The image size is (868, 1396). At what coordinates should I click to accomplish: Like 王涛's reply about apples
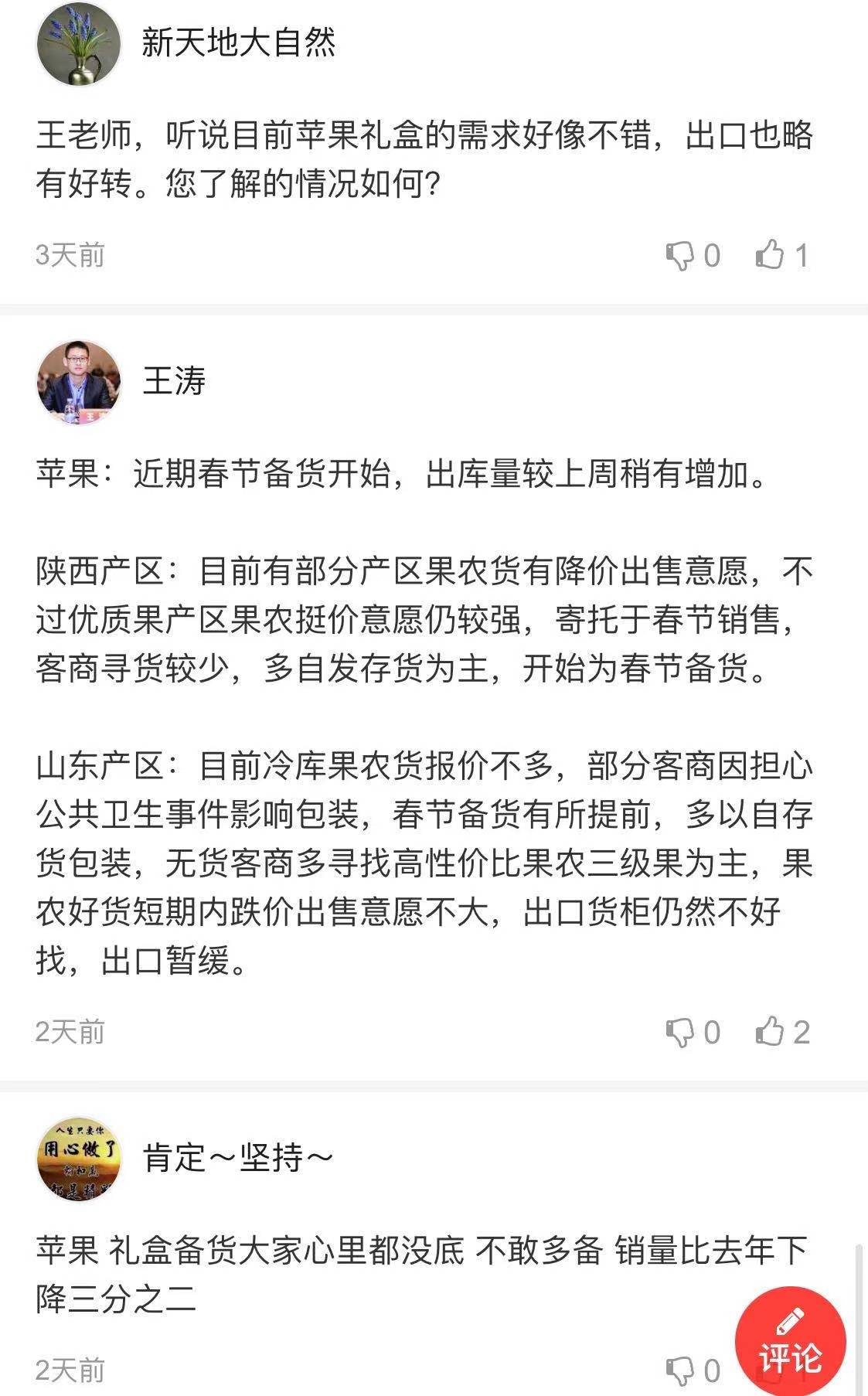(770, 1032)
